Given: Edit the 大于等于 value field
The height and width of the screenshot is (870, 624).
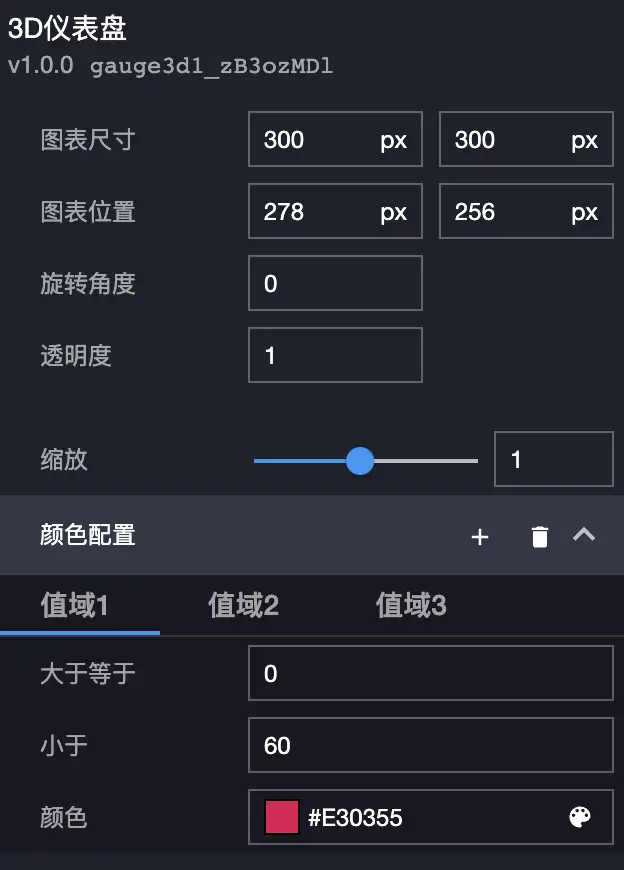Looking at the screenshot, I should point(430,674).
